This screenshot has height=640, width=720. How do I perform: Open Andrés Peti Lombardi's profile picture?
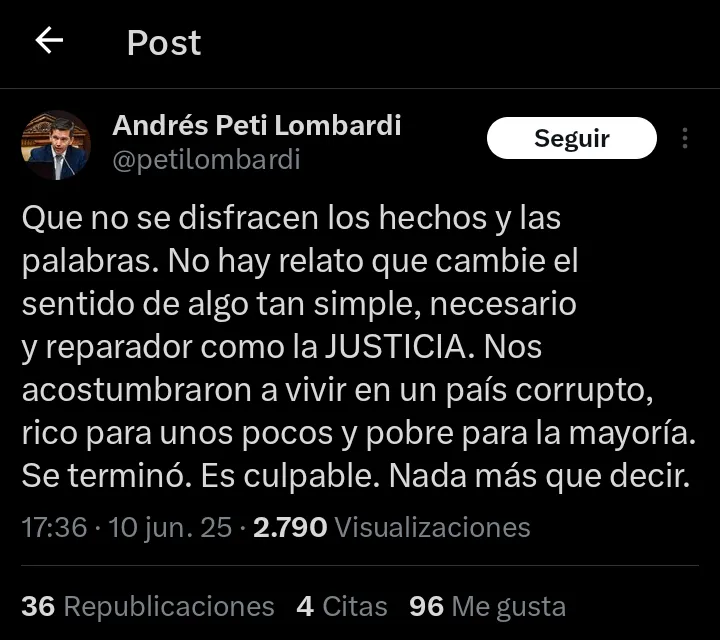tap(56, 145)
